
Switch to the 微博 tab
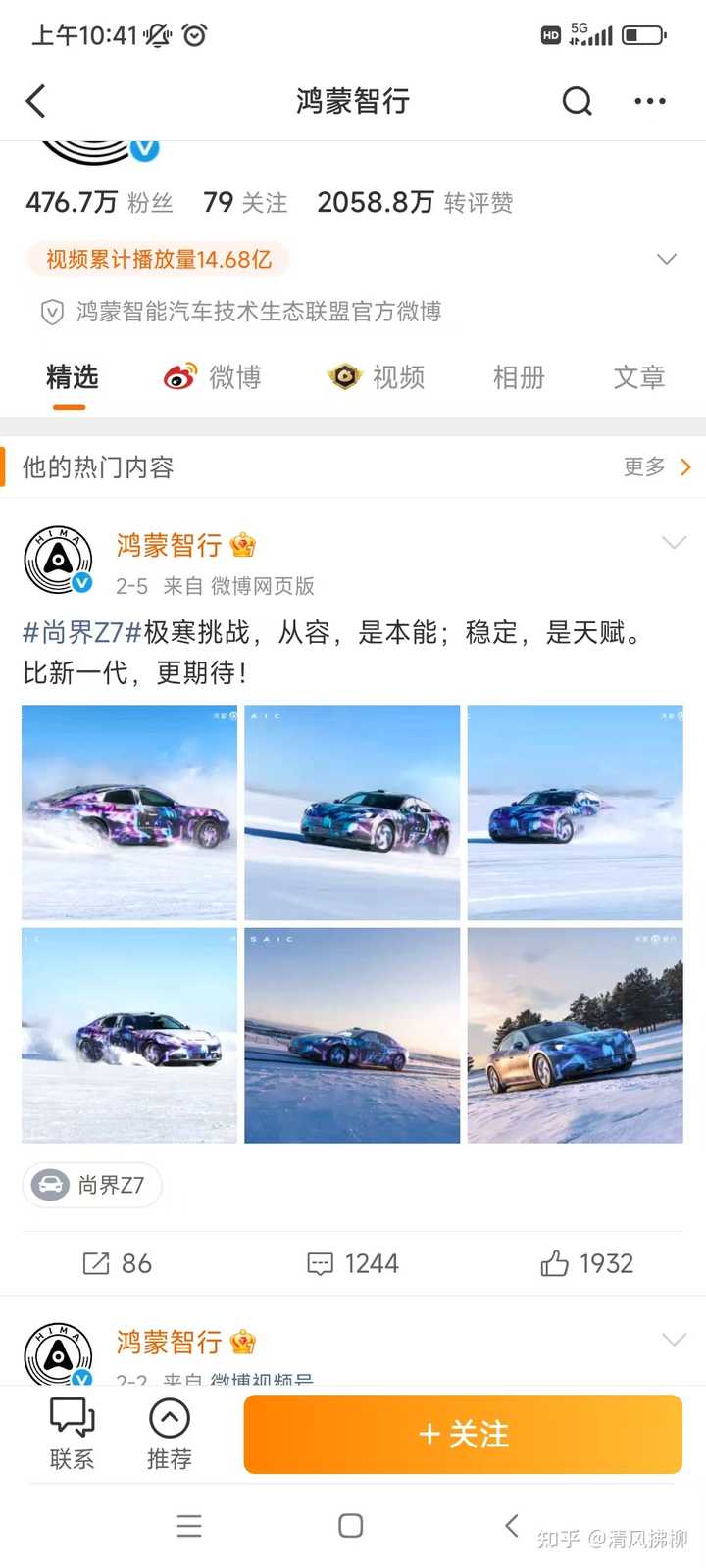213,377
